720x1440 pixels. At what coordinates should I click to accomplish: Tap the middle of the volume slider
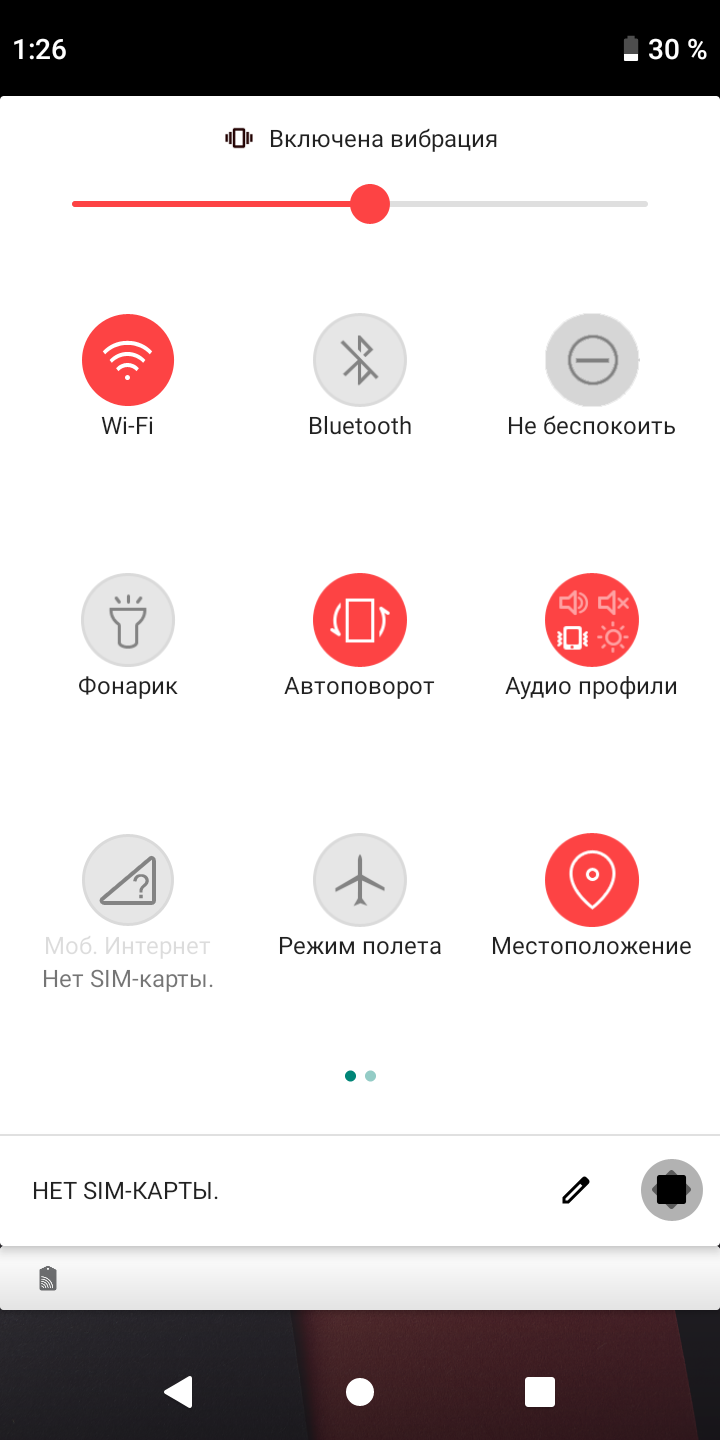(x=360, y=204)
